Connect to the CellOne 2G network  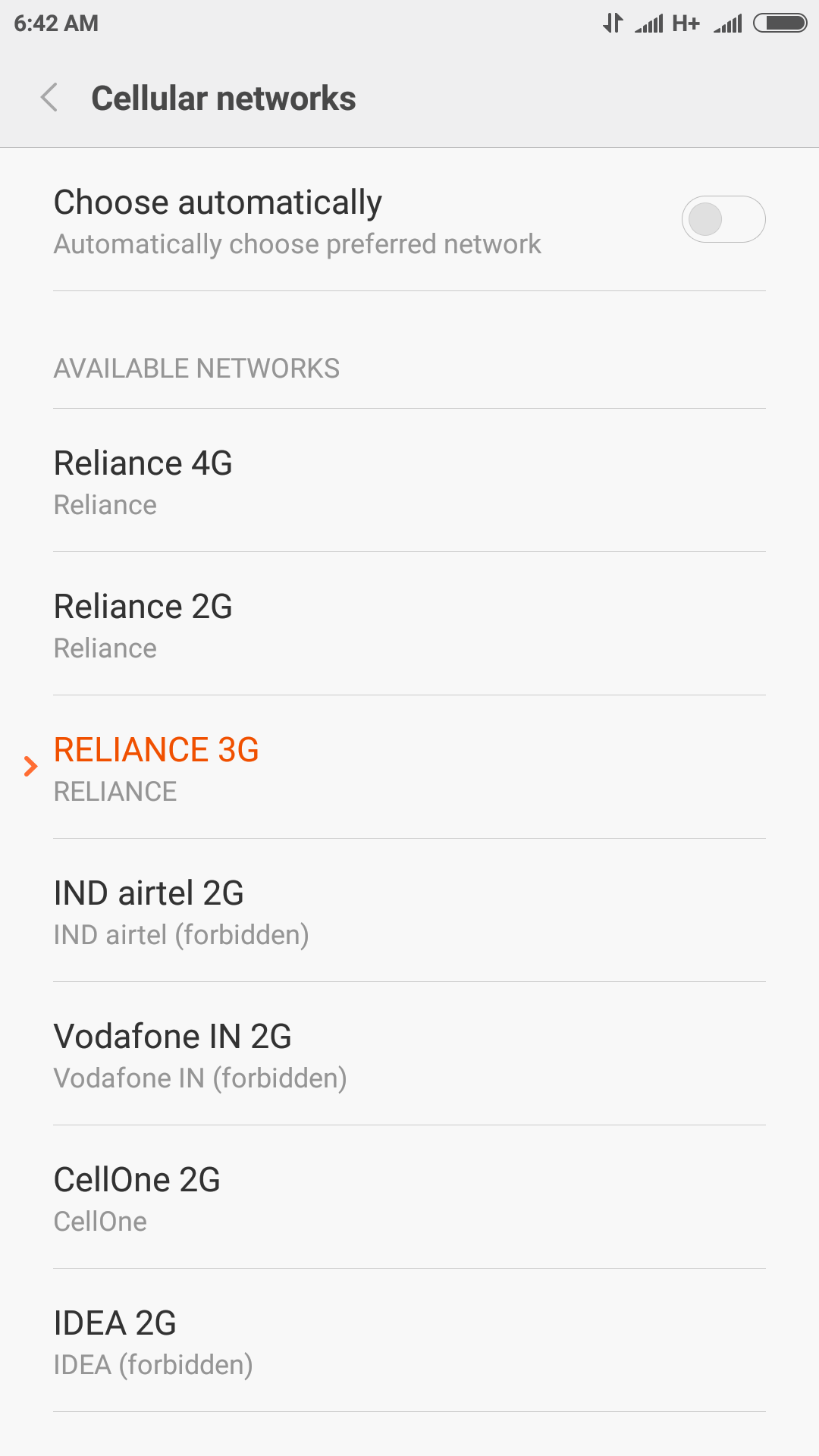[409, 1198]
